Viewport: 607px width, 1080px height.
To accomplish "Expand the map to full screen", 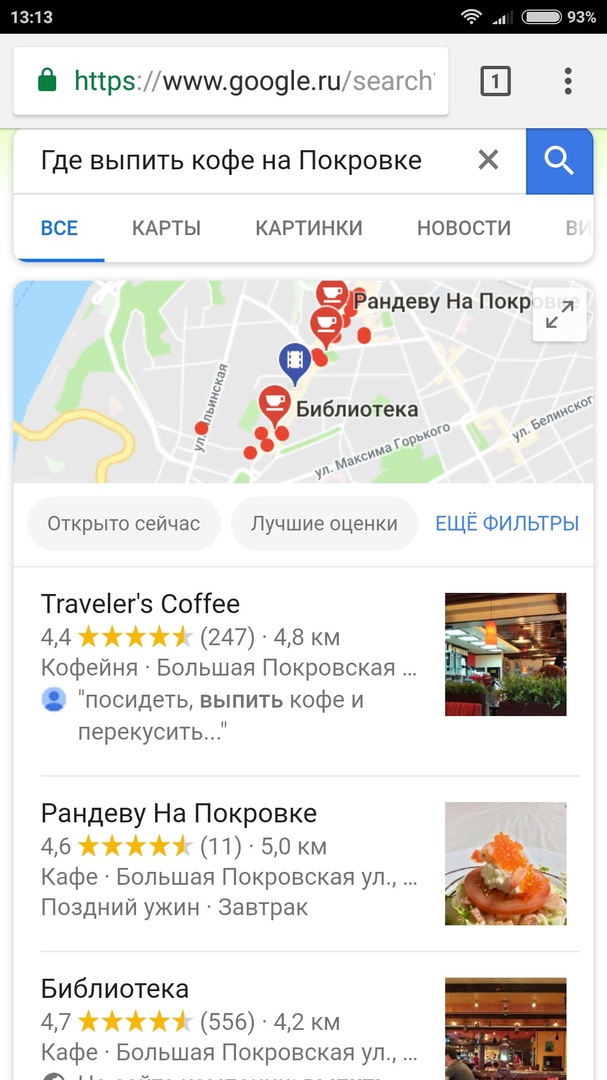I will click(x=559, y=314).
